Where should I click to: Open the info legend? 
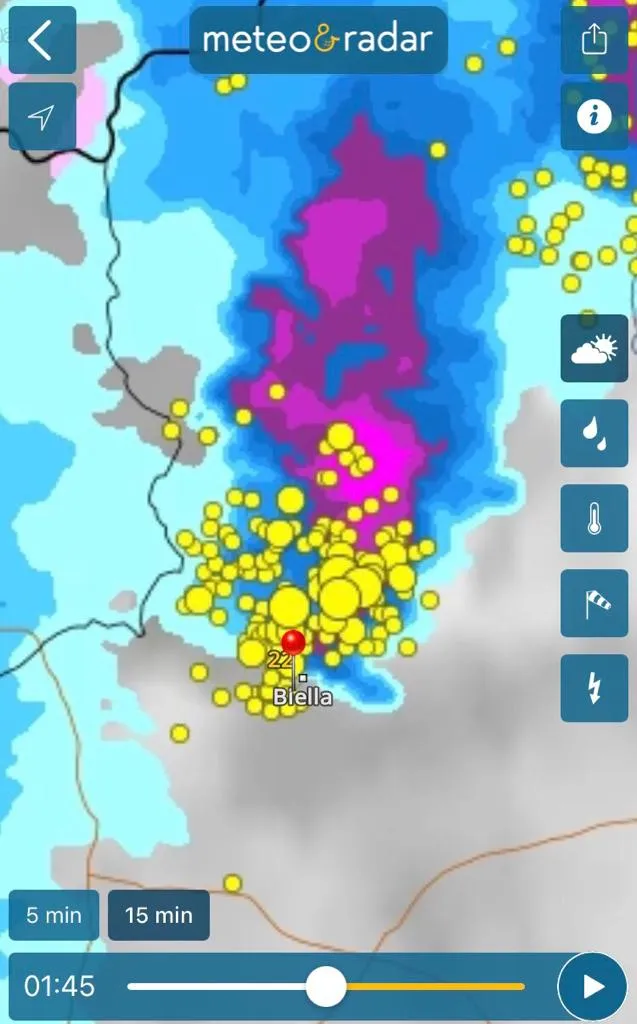[594, 117]
